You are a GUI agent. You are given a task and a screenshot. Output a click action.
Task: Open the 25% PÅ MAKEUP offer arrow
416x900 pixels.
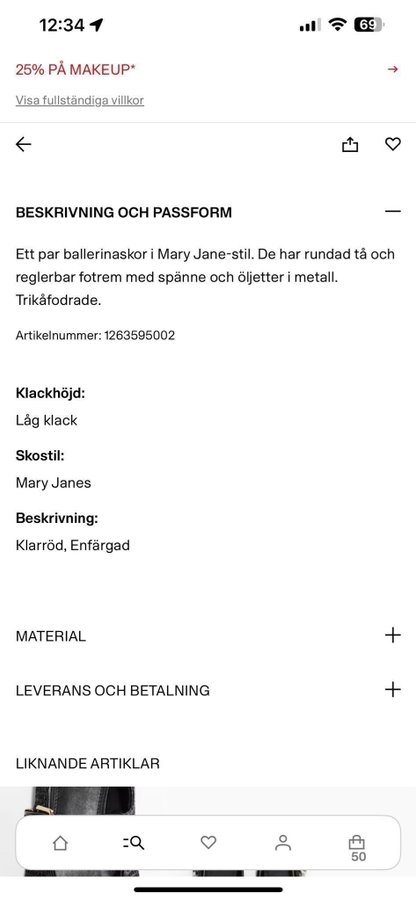[x=392, y=69]
